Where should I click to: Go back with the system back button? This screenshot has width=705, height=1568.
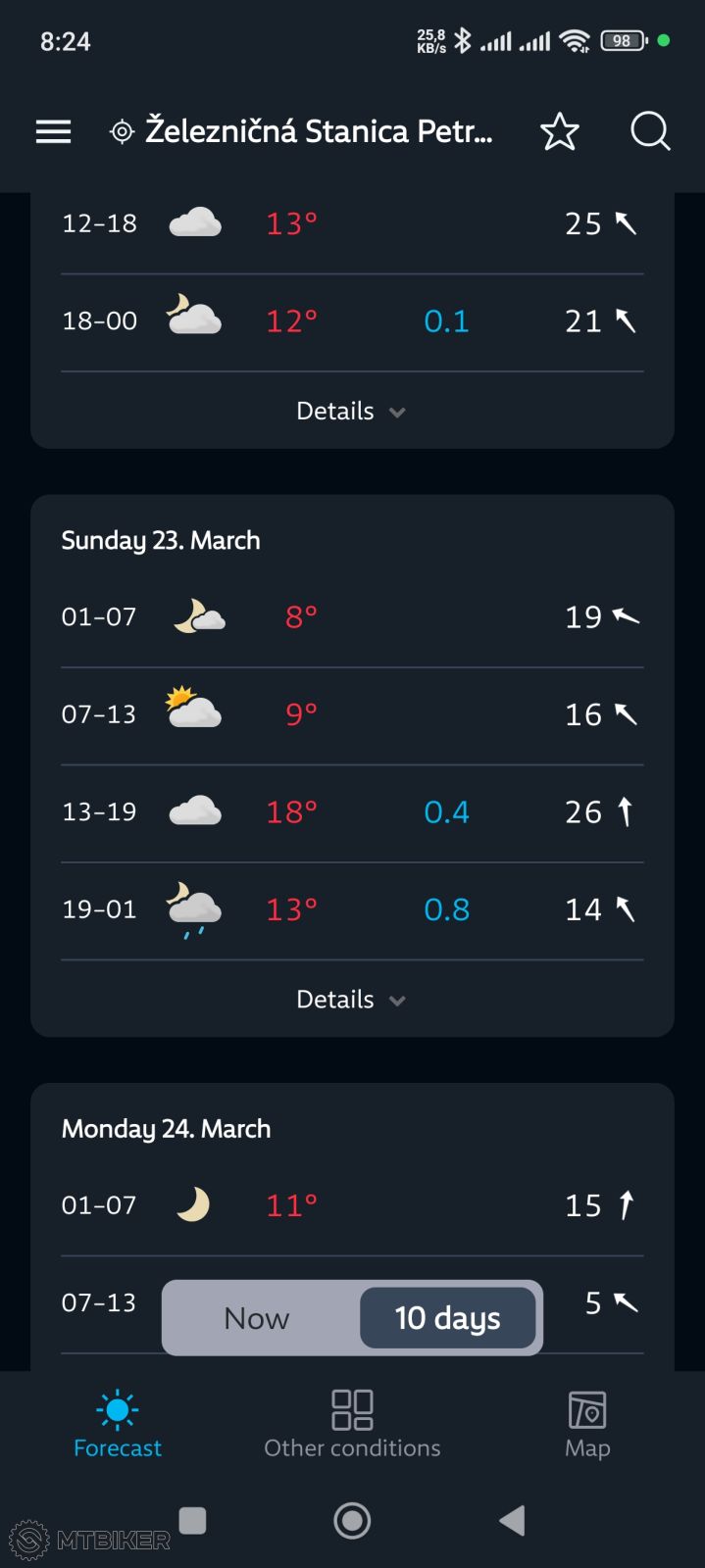coord(512,1520)
